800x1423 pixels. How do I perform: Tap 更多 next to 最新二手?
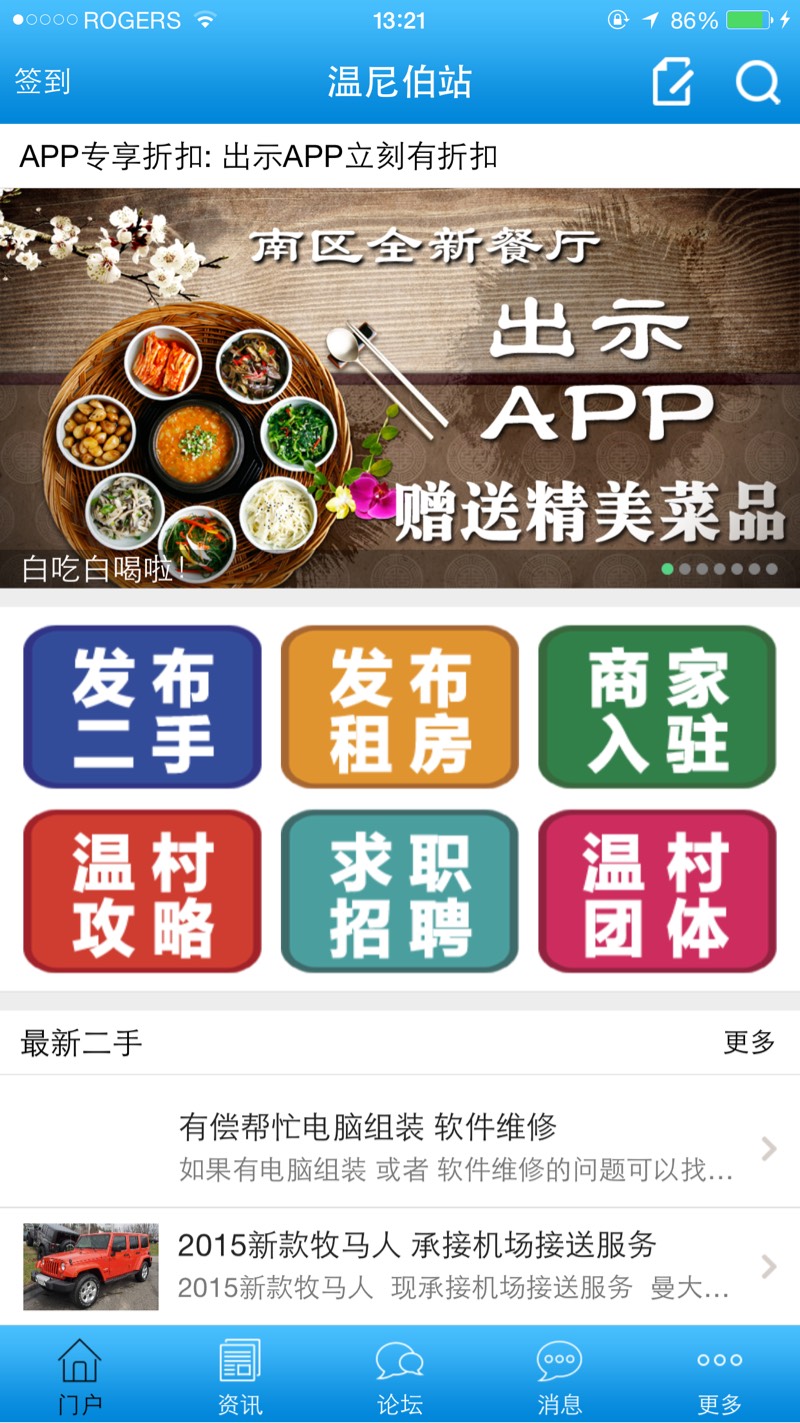pyautogui.click(x=749, y=1043)
